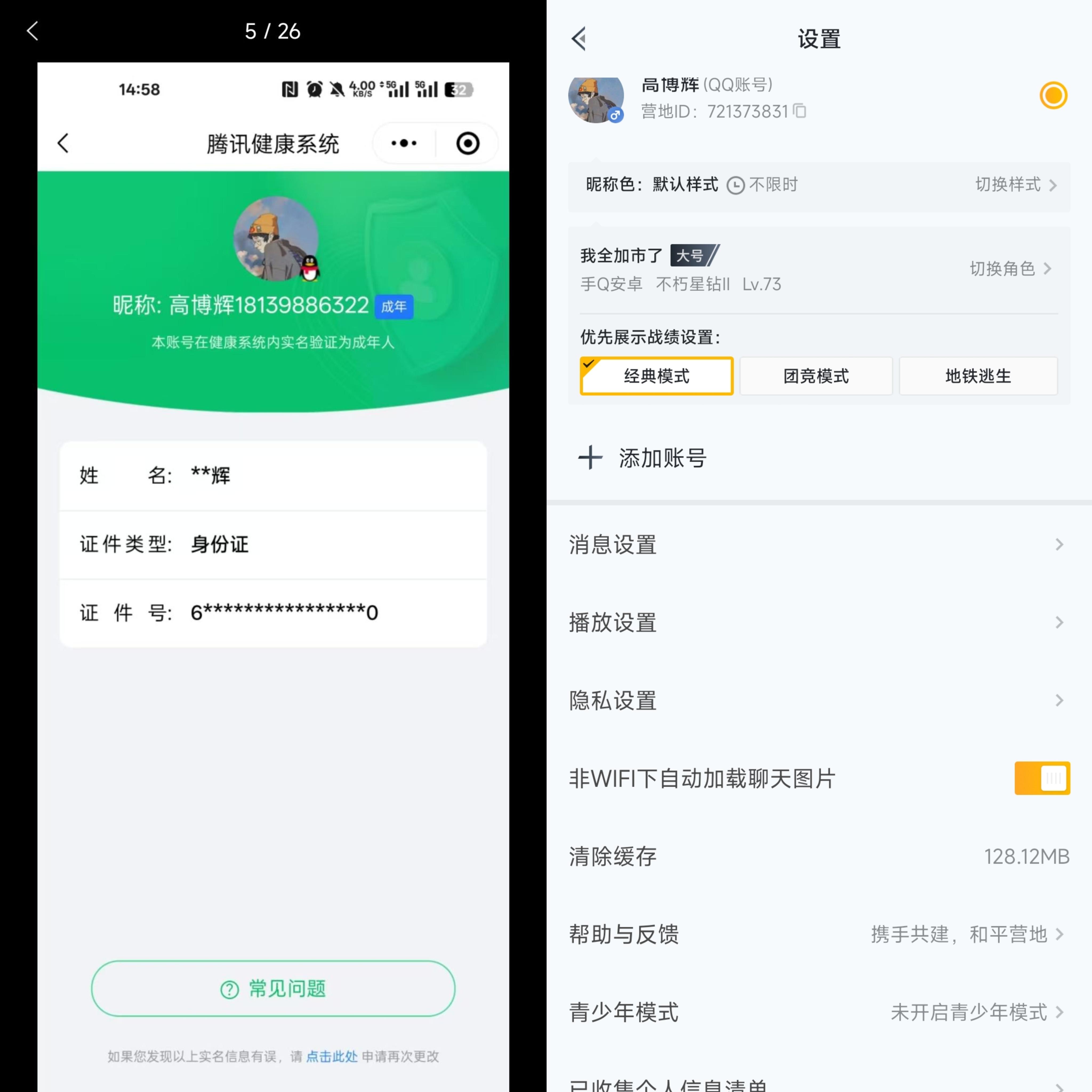Open 消息设置
Image resolution: width=1092 pixels, height=1092 pixels.
(x=818, y=545)
